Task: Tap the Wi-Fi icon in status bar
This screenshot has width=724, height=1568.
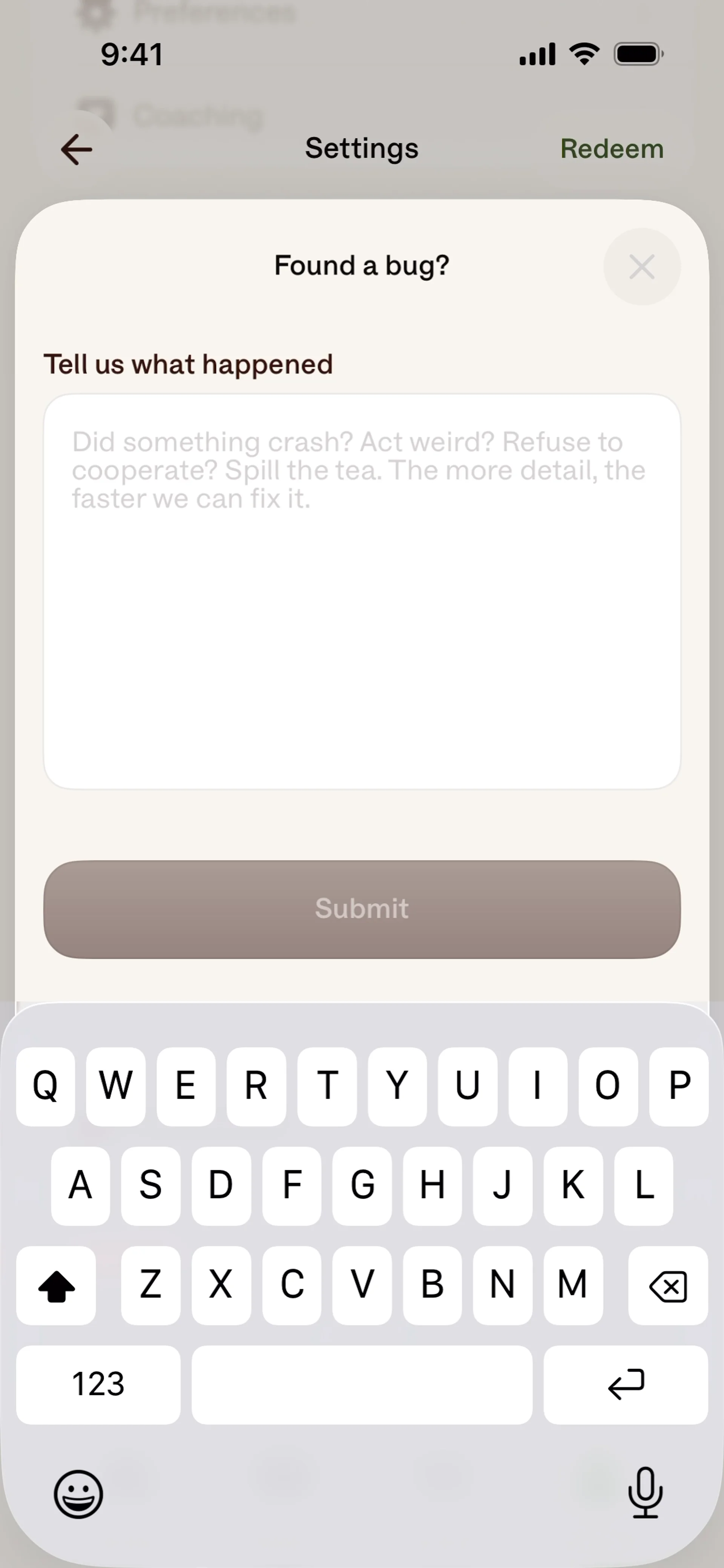Action: pyautogui.click(x=583, y=54)
